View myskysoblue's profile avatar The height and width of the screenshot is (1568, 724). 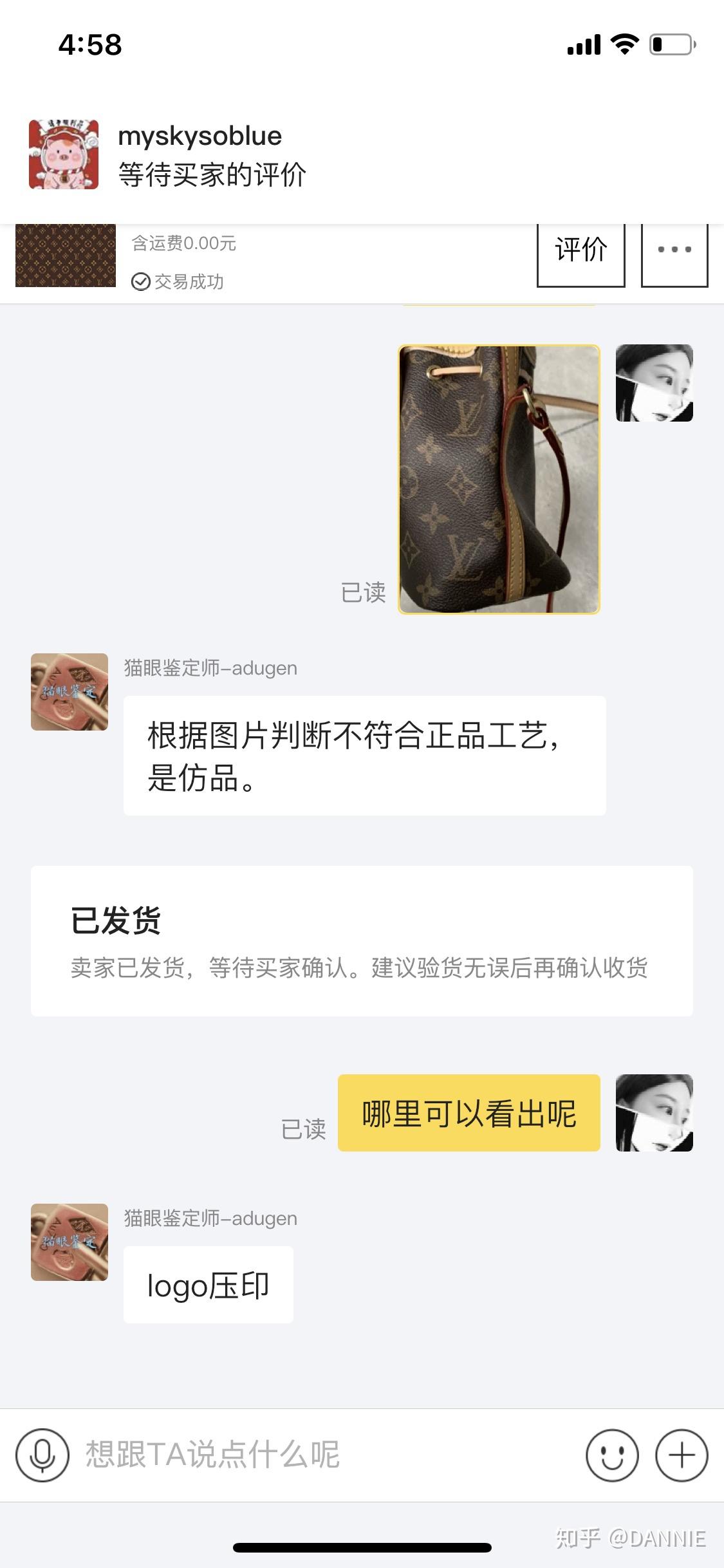pyautogui.click(x=64, y=154)
